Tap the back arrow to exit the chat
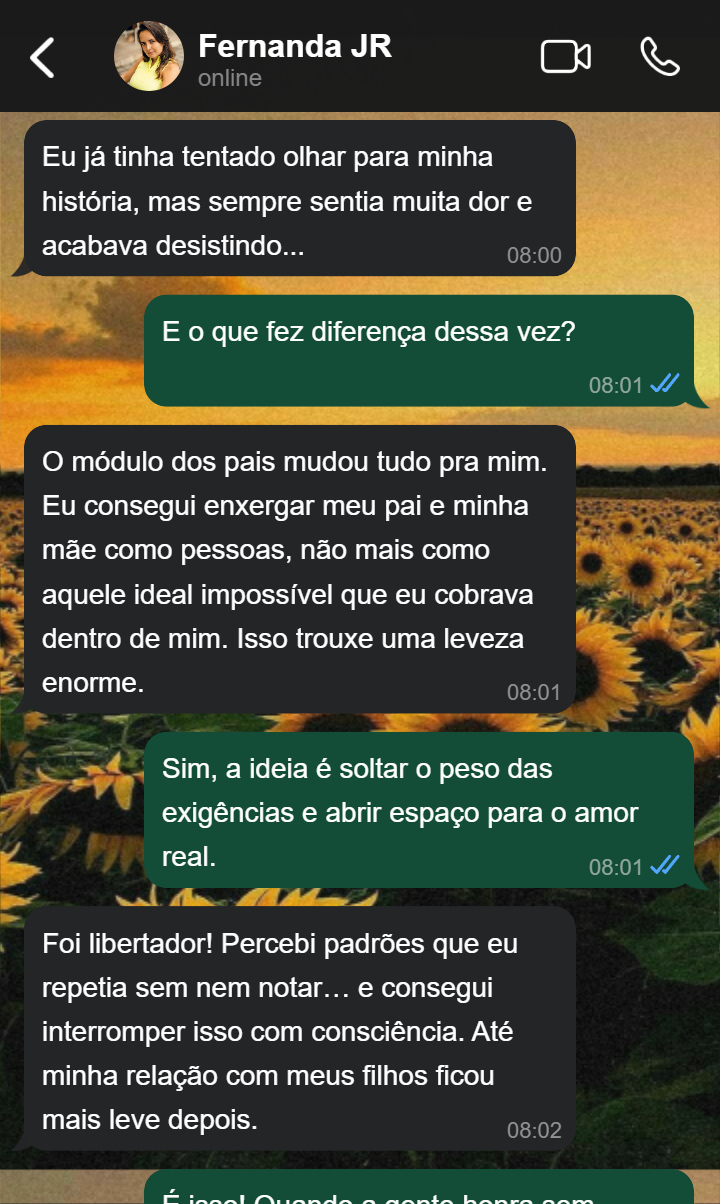Image resolution: width=720 pixels, height=1204 pixels. [x=42, y=56]
